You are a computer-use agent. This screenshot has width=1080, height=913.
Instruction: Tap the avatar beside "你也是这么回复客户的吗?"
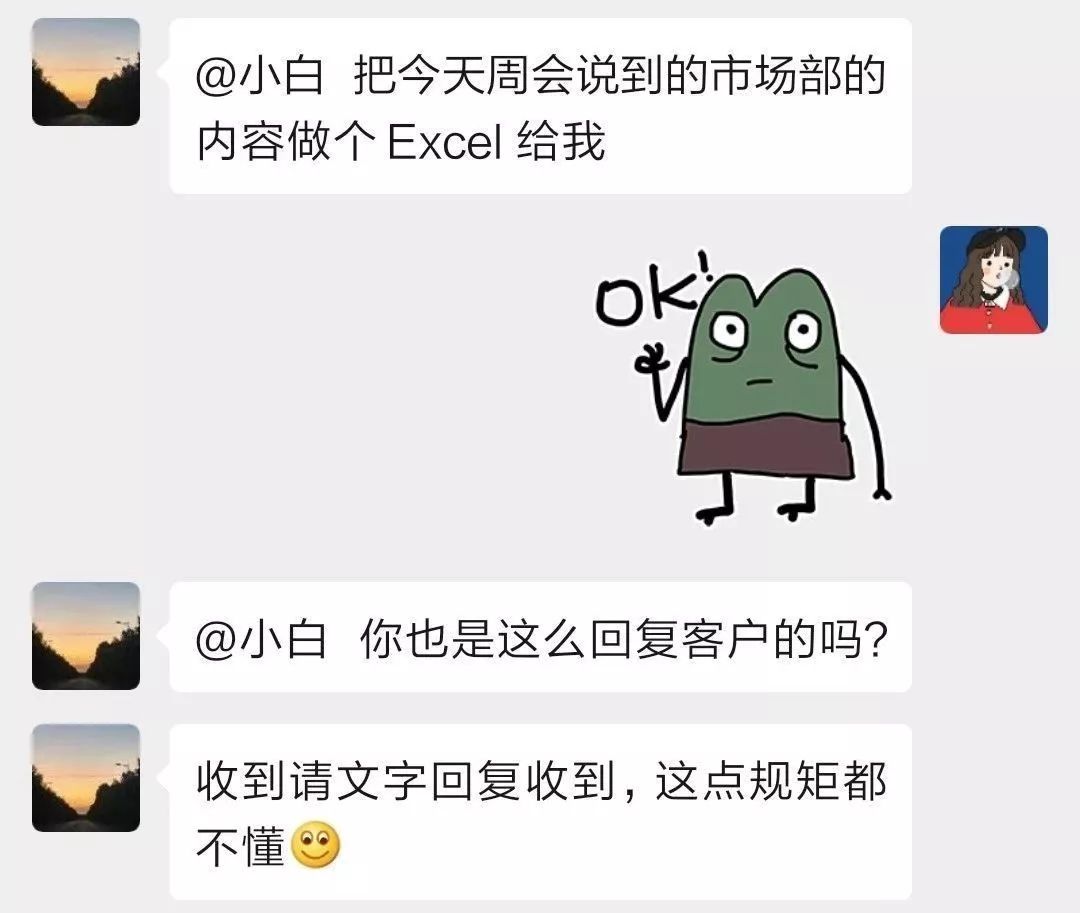click(x=86, y=636)
